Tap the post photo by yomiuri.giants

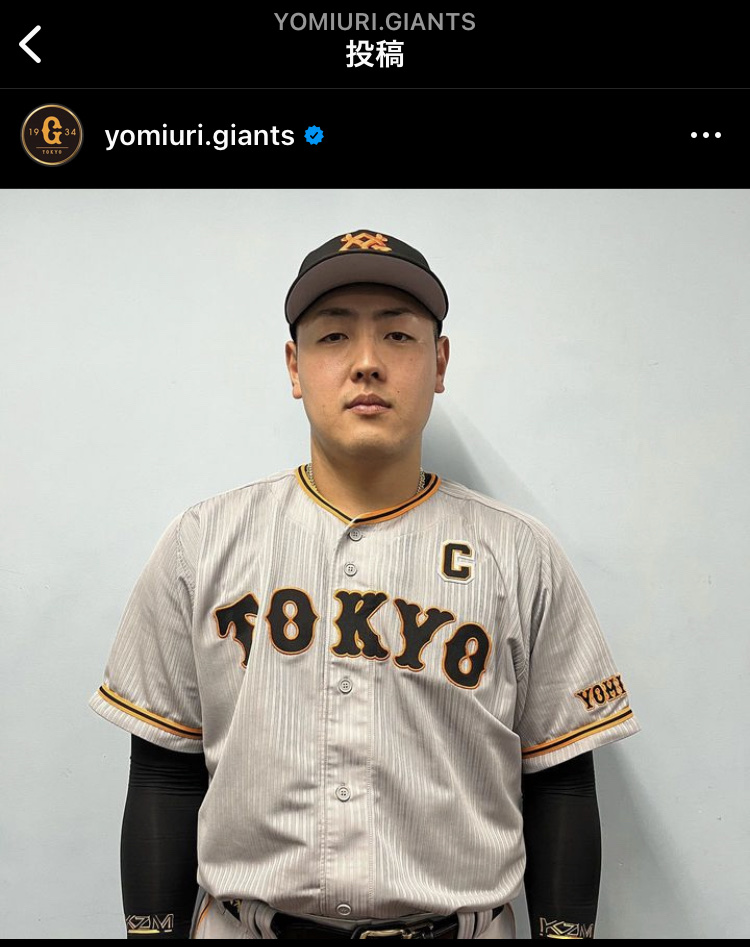(375, 565)
